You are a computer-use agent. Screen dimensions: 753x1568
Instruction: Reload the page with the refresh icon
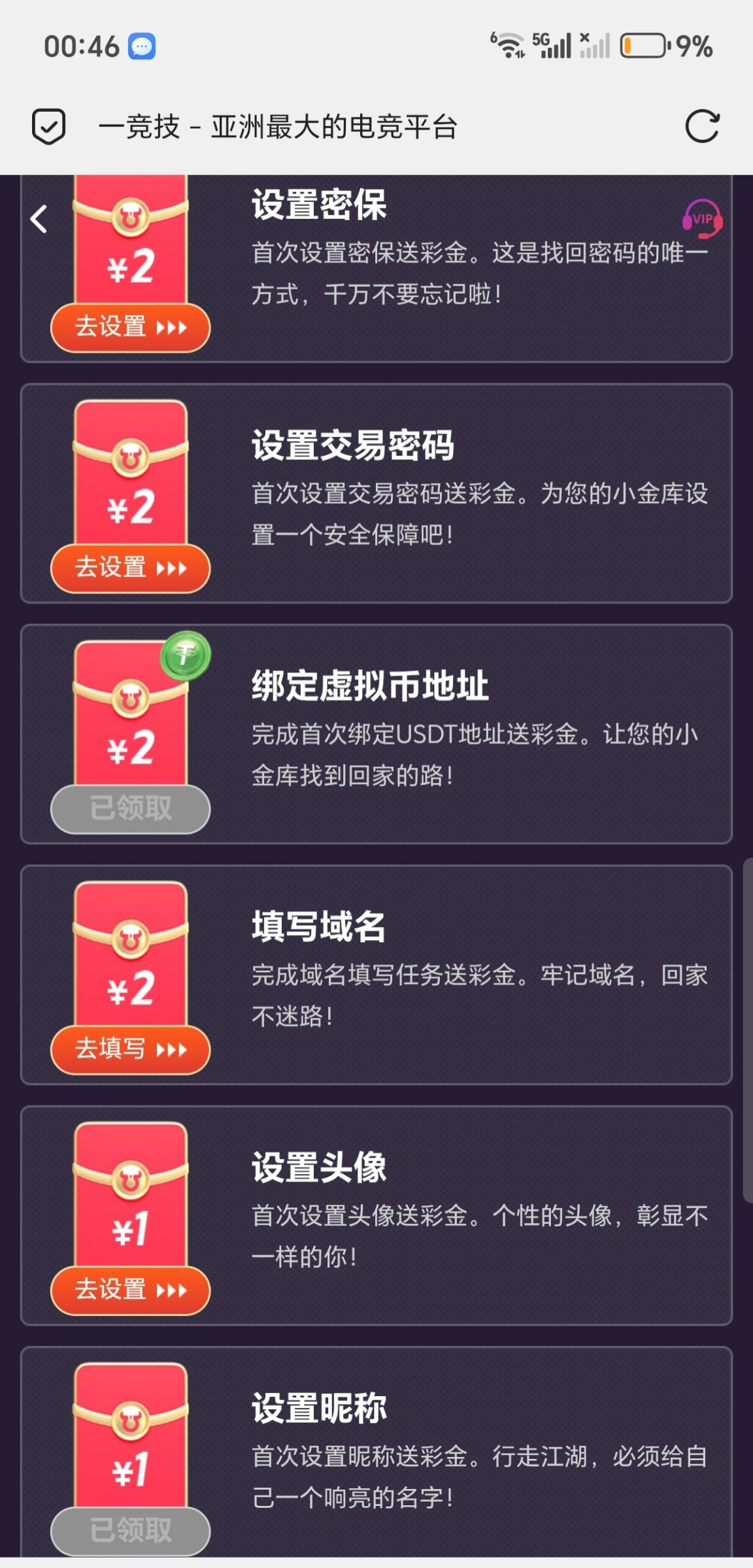[702, 126]
